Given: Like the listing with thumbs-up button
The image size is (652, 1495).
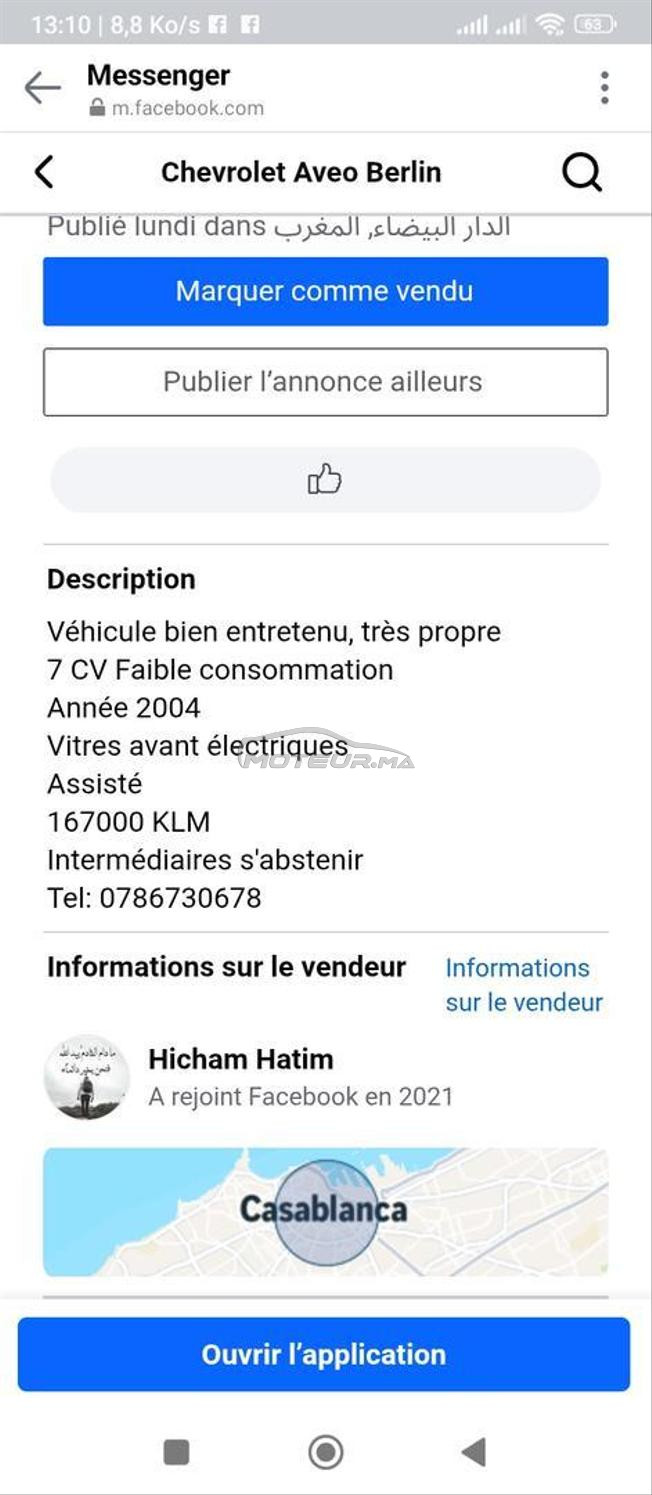Looking at the screenshot, I should 325,480.
